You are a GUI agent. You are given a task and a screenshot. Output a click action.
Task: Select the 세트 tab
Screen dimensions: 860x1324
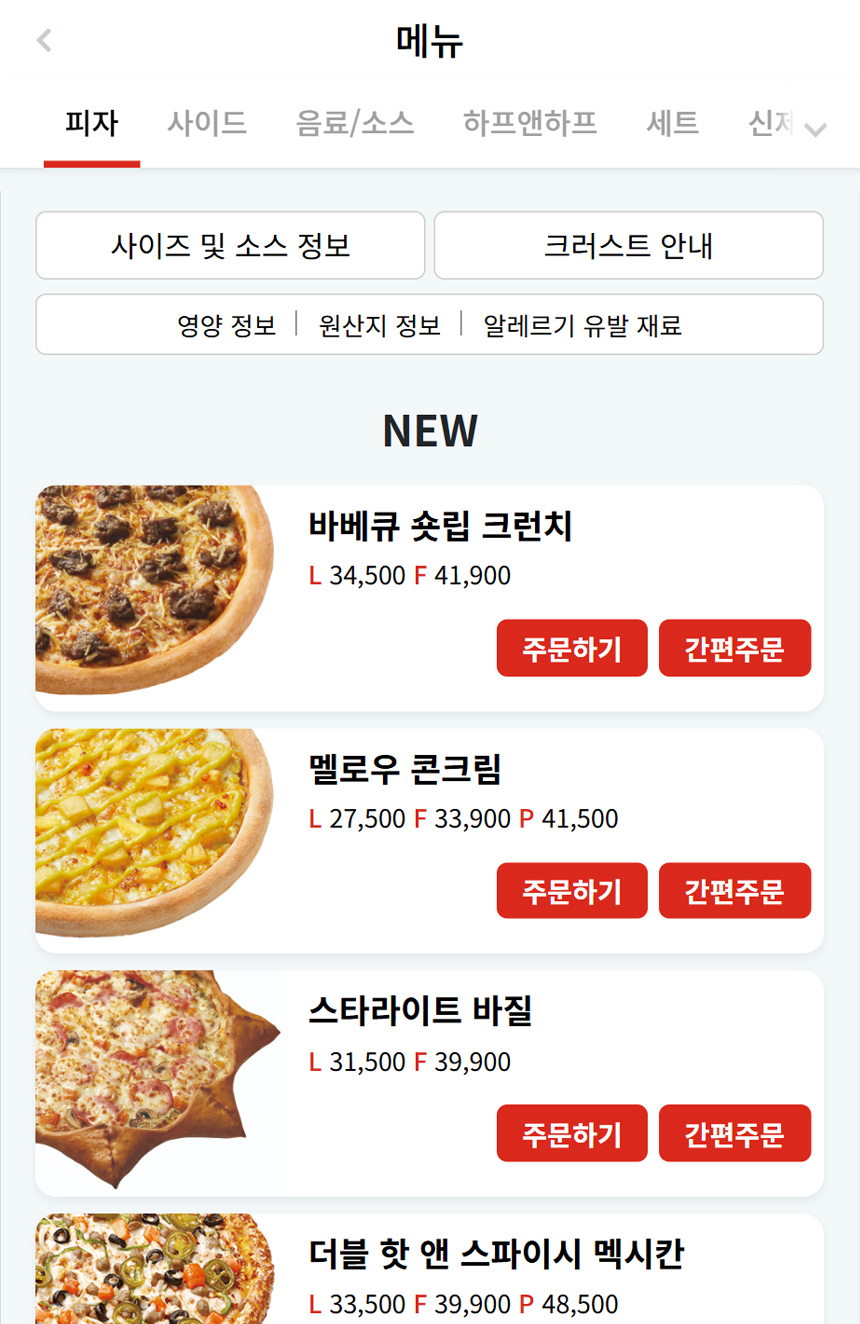[672, 123]
